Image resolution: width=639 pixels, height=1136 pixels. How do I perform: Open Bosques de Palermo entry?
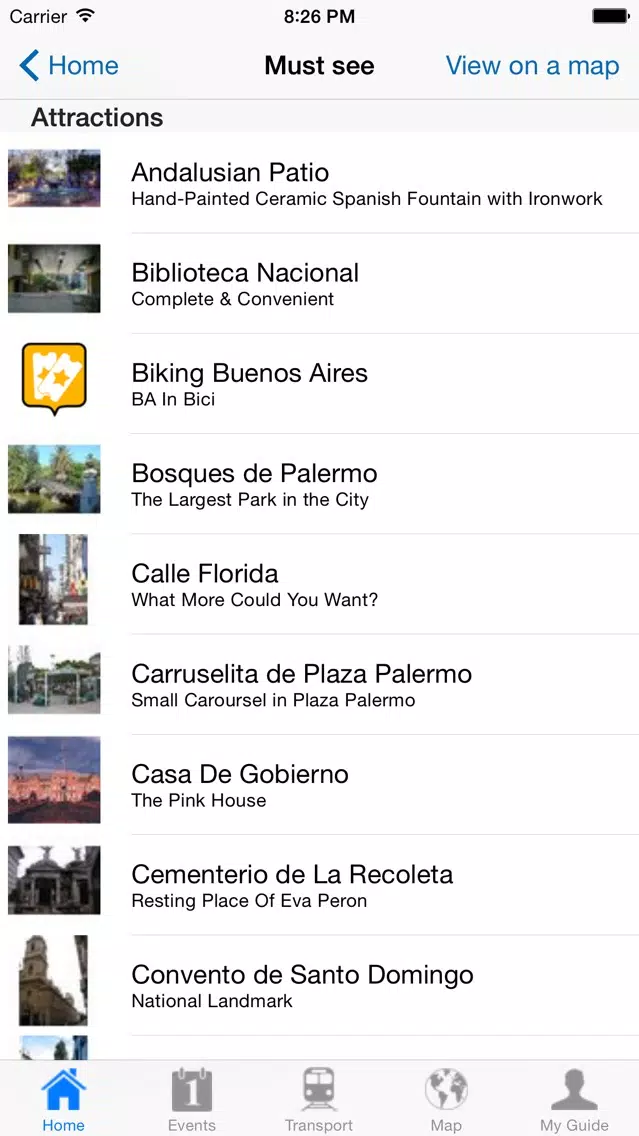click(x=320, y=483)
